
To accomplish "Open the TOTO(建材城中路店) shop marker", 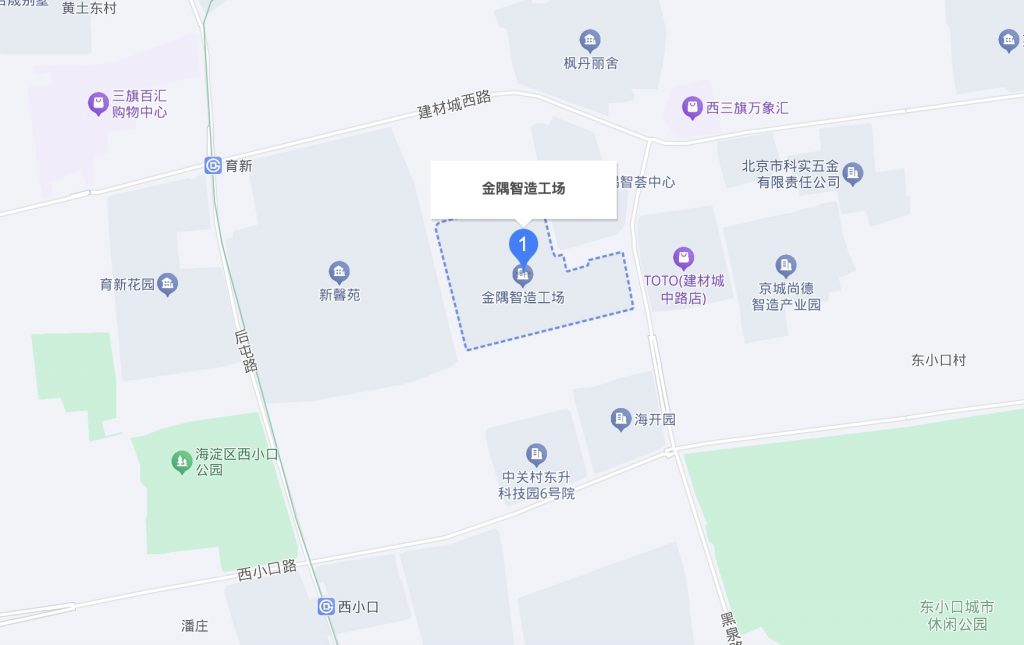I will pyautogui.click(x=683, y=259).
